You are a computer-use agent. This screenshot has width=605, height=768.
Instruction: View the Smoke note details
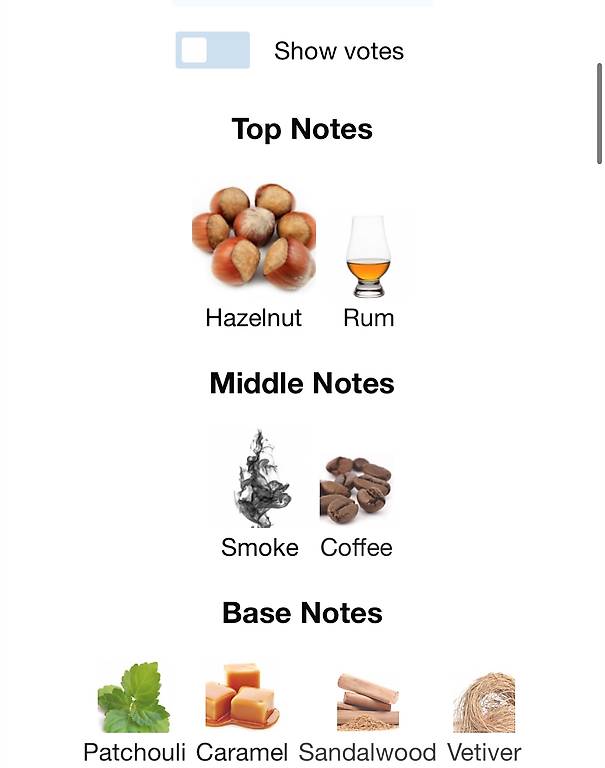(x=260, y=476)
